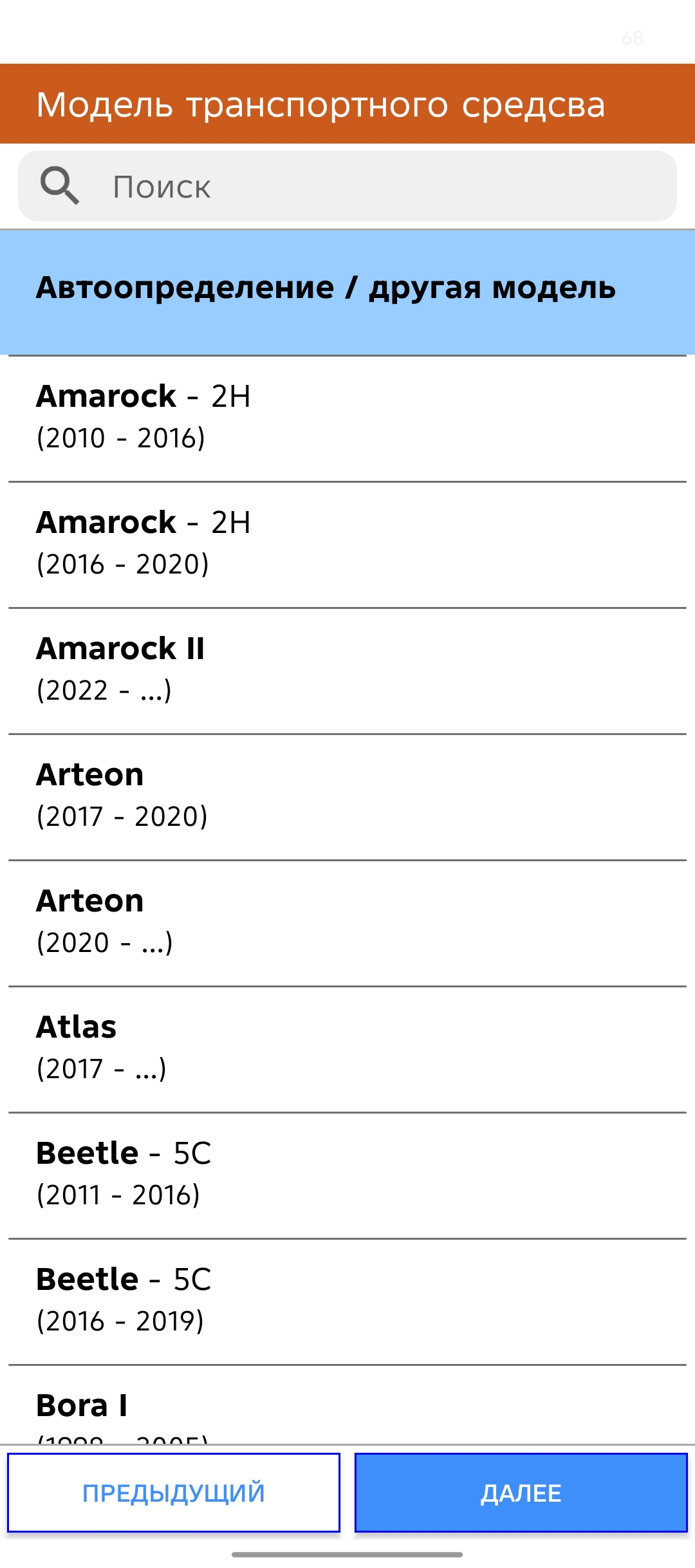695x1568 pixels.
Task: Go back with ПРЕДЫДУЩИЙ button
Action: coord(174,1493)
